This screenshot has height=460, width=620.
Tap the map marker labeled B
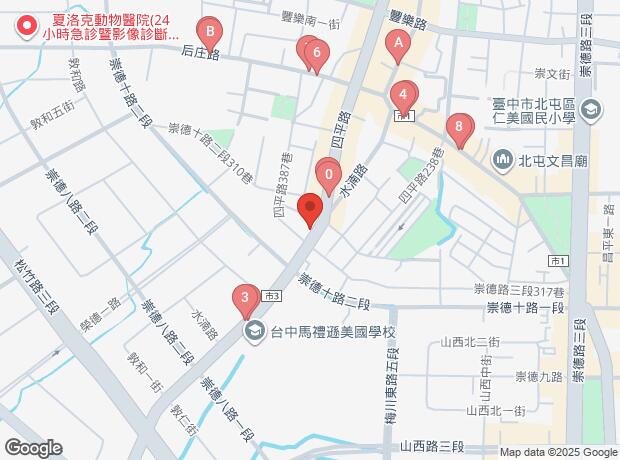[x=209, y=33]
